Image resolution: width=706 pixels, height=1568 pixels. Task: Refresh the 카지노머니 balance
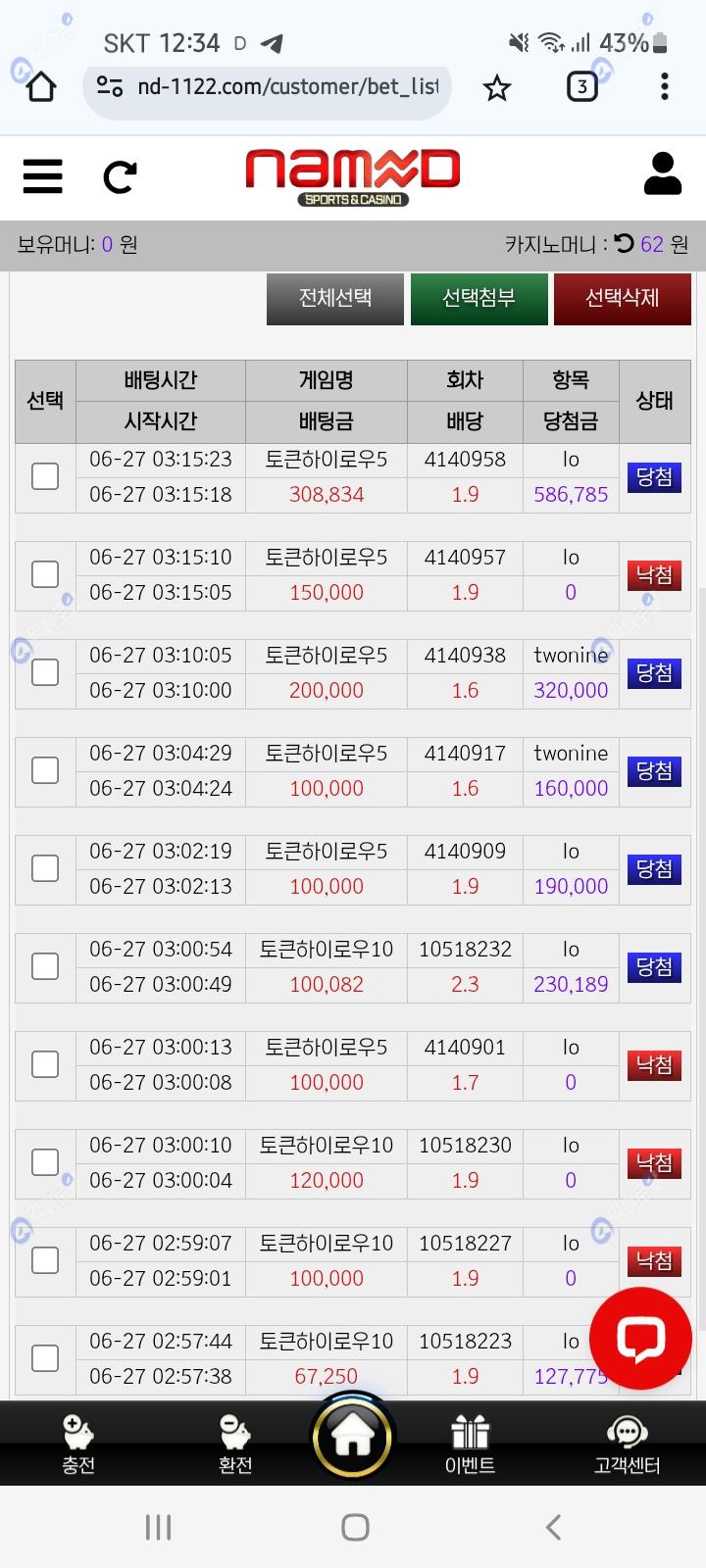(624, 243)
